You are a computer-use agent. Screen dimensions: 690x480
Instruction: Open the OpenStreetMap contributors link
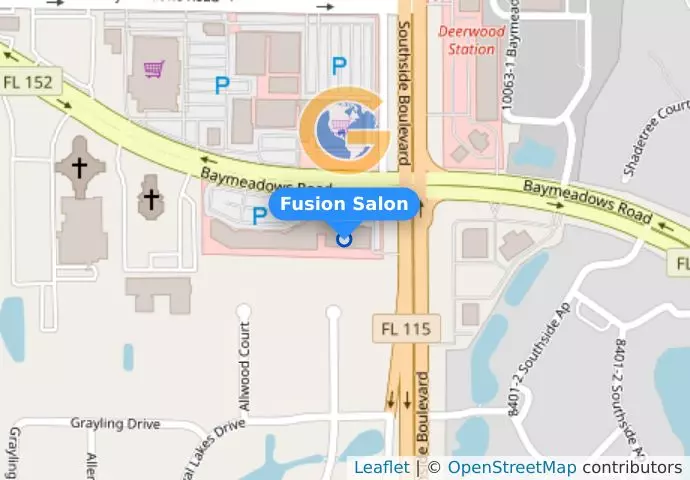(x=511, y=467)
